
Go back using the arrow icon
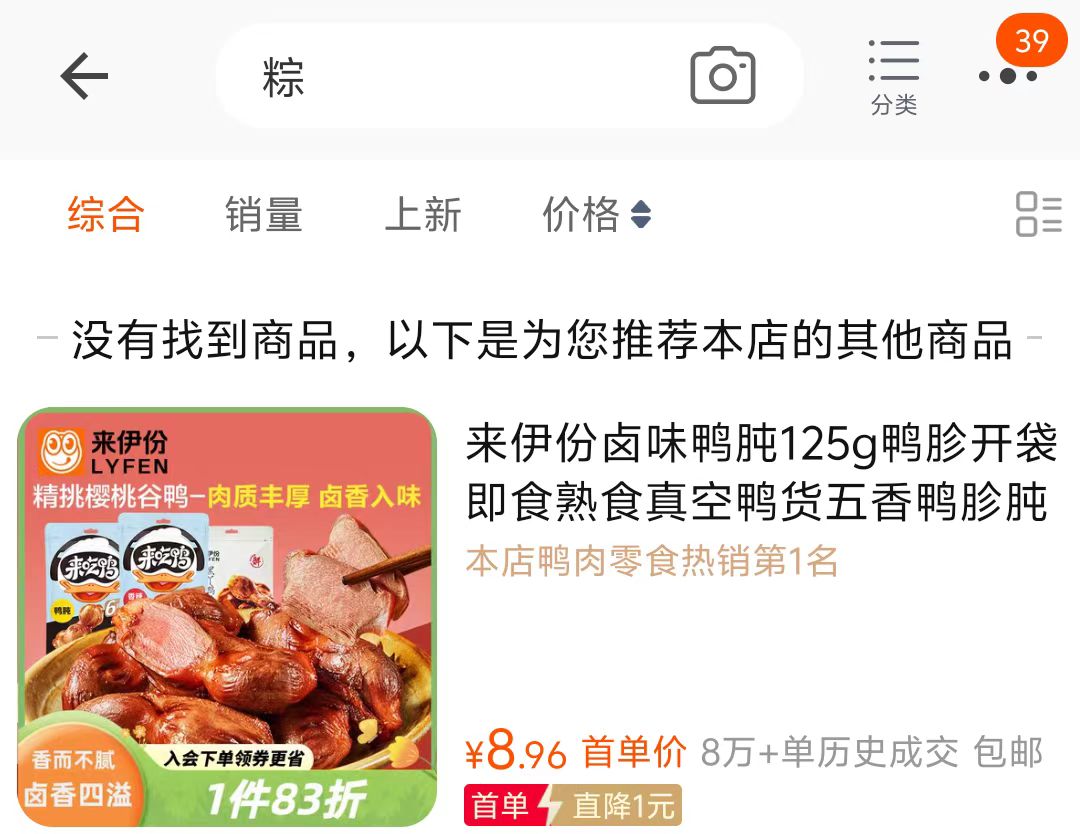tap(84, 77)
